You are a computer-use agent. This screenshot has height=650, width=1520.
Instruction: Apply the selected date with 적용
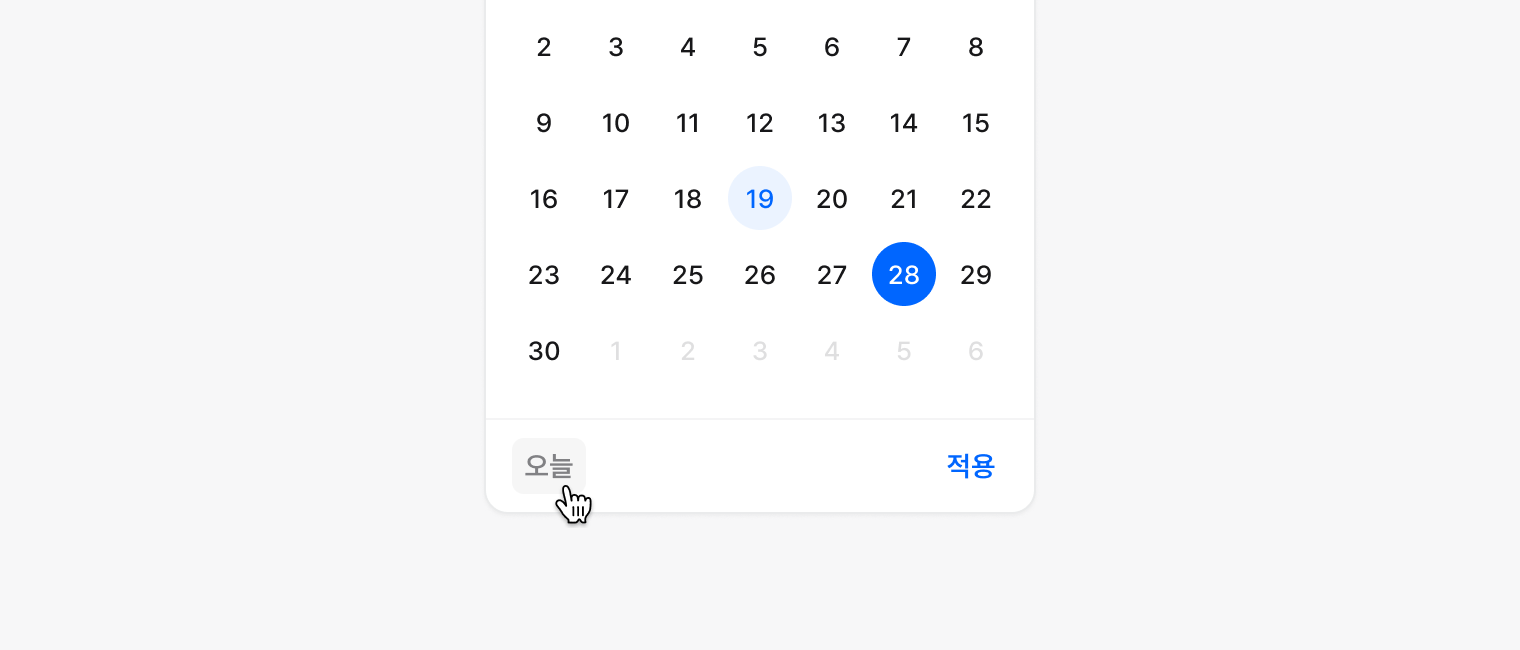[x=970, y=466]
